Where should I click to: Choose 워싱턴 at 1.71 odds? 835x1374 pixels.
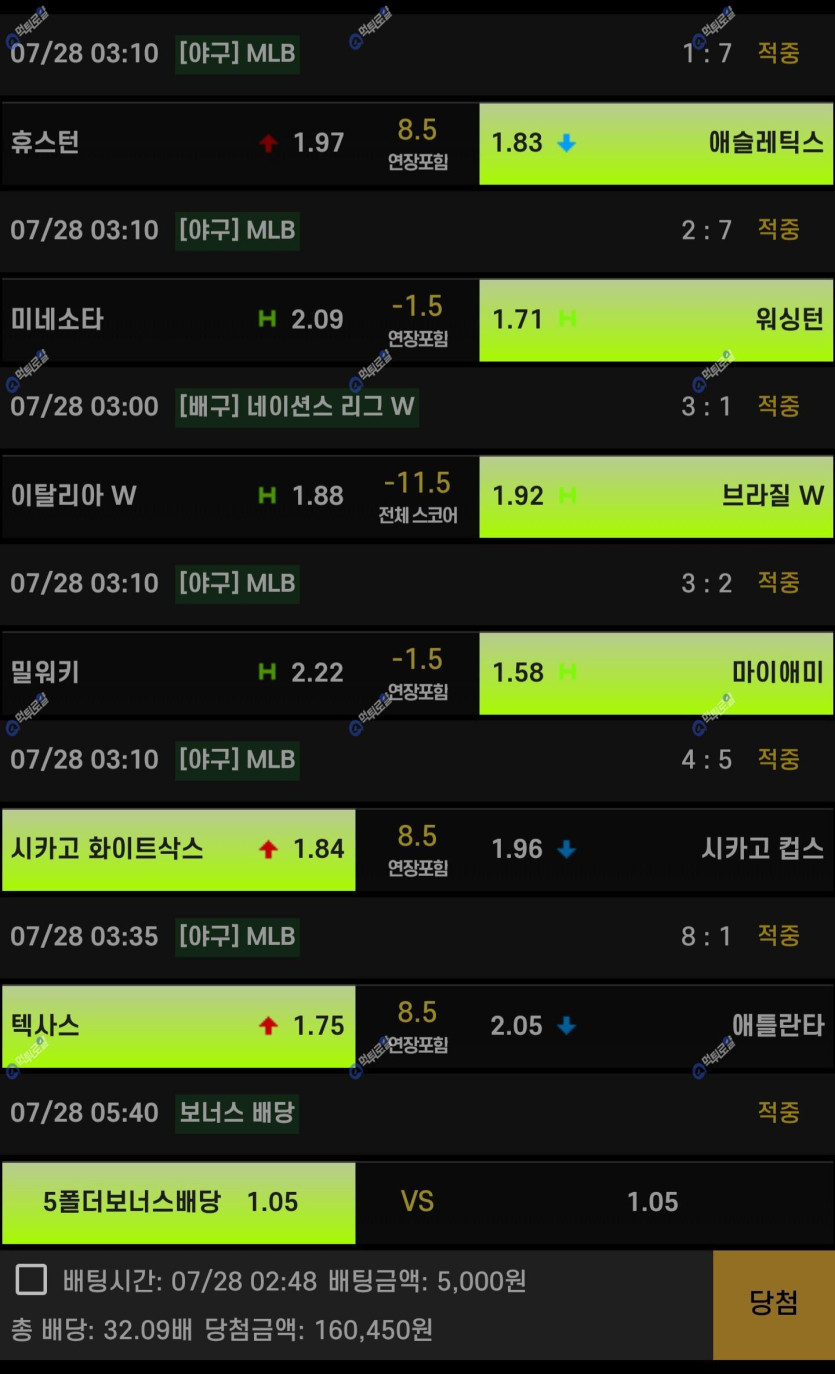[x=656, y=320]
